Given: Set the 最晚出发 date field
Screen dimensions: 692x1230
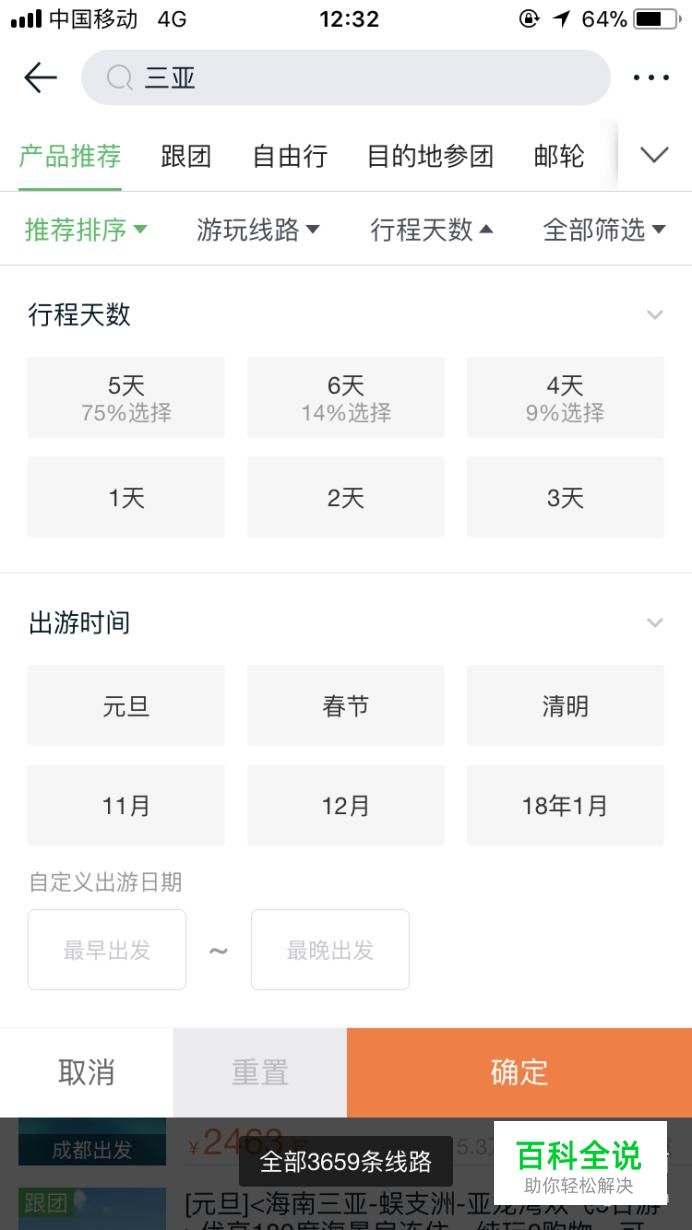Looking at the screenshot, I should pyautogui.click(x=330, y=949).
